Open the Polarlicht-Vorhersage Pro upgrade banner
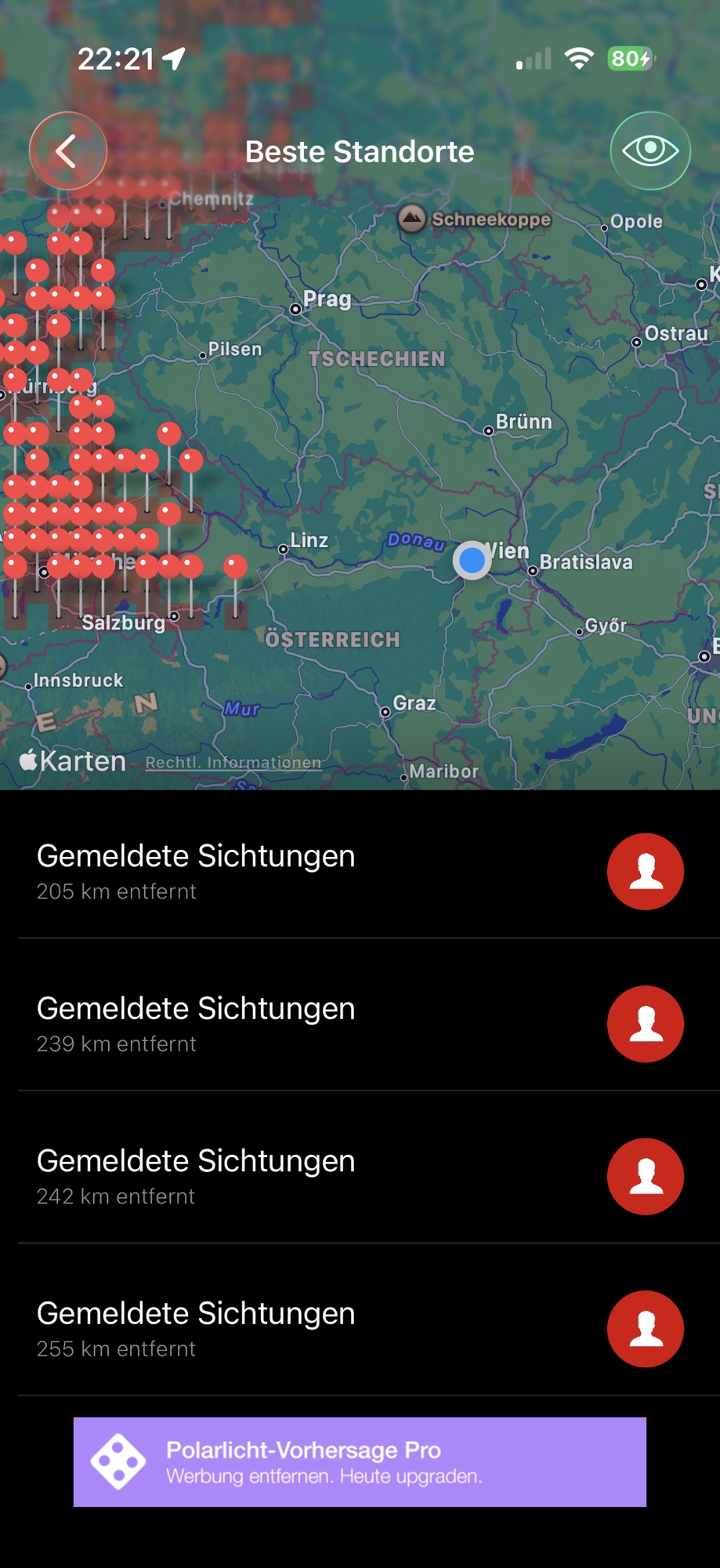The image size is (720, 1568). coord(360,1461)
